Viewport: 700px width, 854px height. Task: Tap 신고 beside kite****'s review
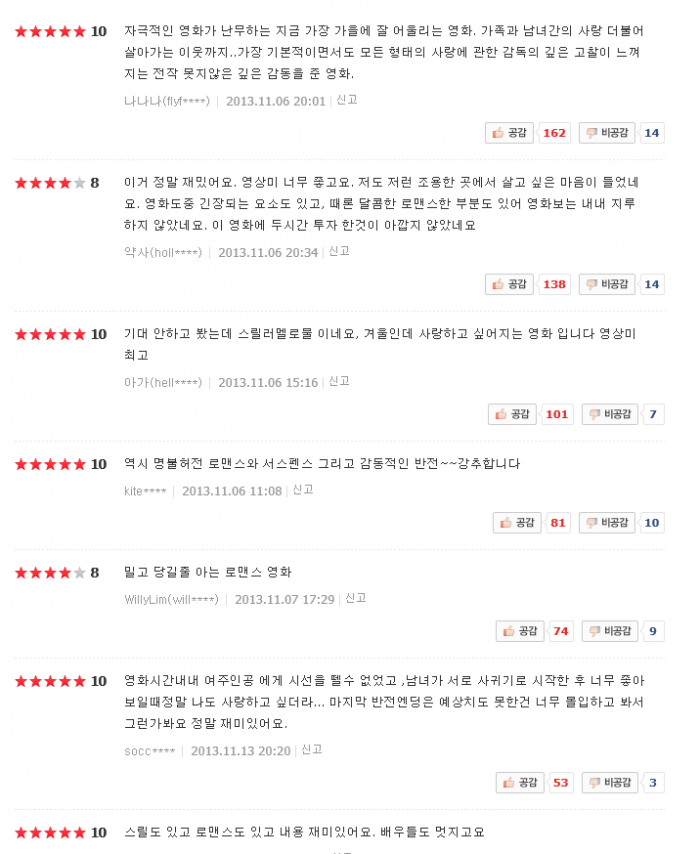point(303,490)
